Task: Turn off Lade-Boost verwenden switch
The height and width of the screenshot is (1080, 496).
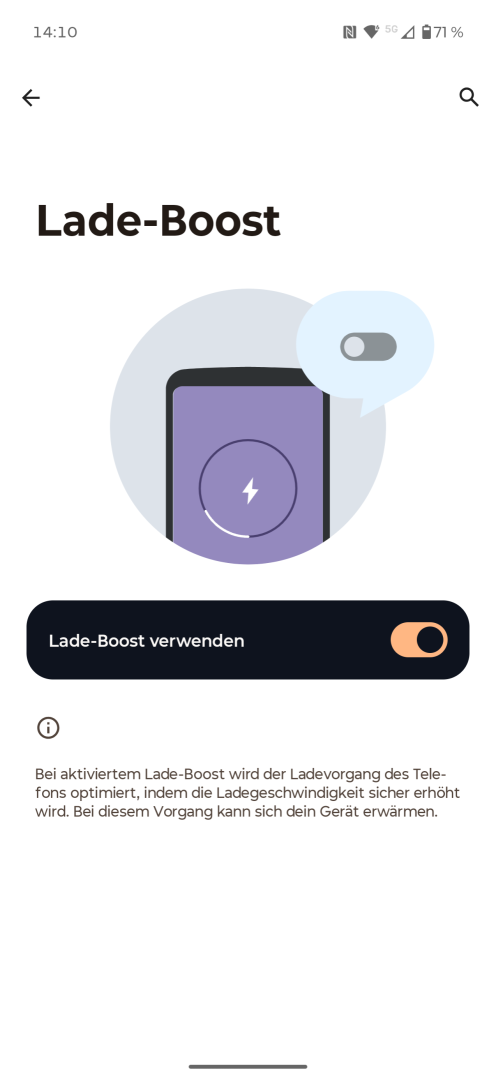Action: pos(419,640)
